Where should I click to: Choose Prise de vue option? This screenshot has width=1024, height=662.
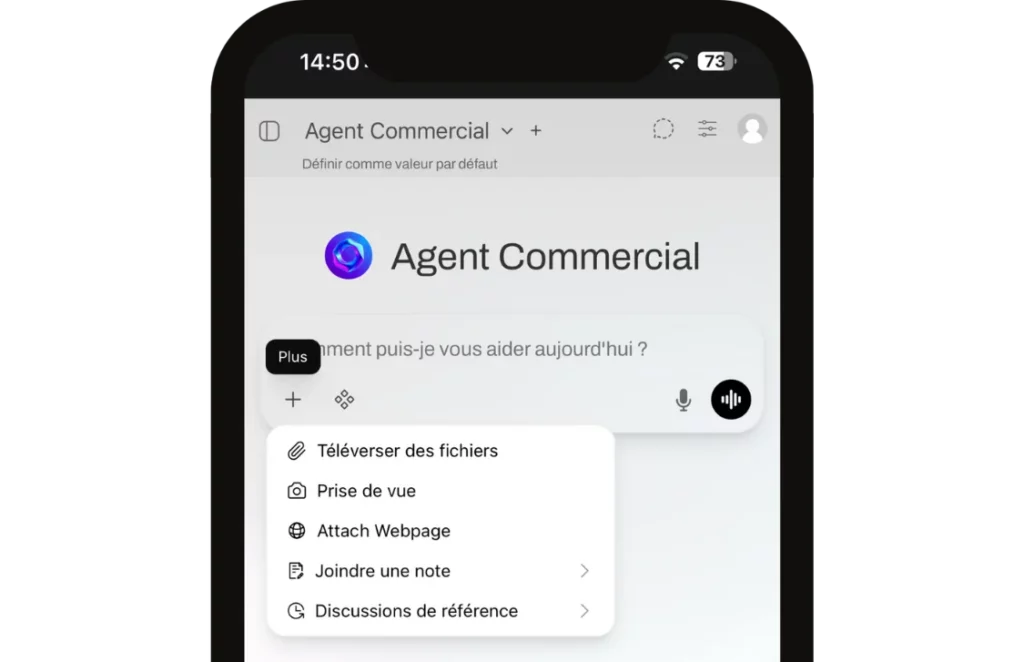366,491
